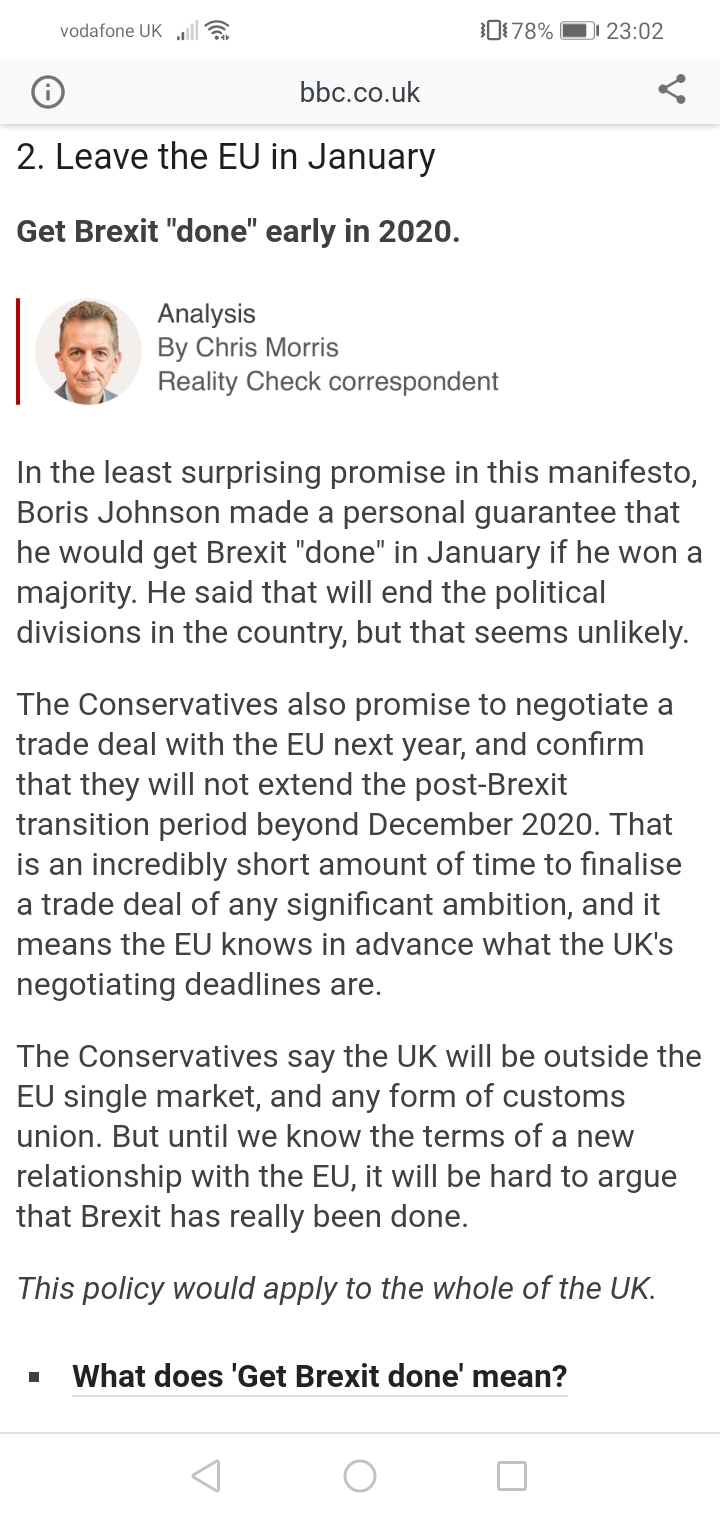Share this BBC page

pos(672,90)
